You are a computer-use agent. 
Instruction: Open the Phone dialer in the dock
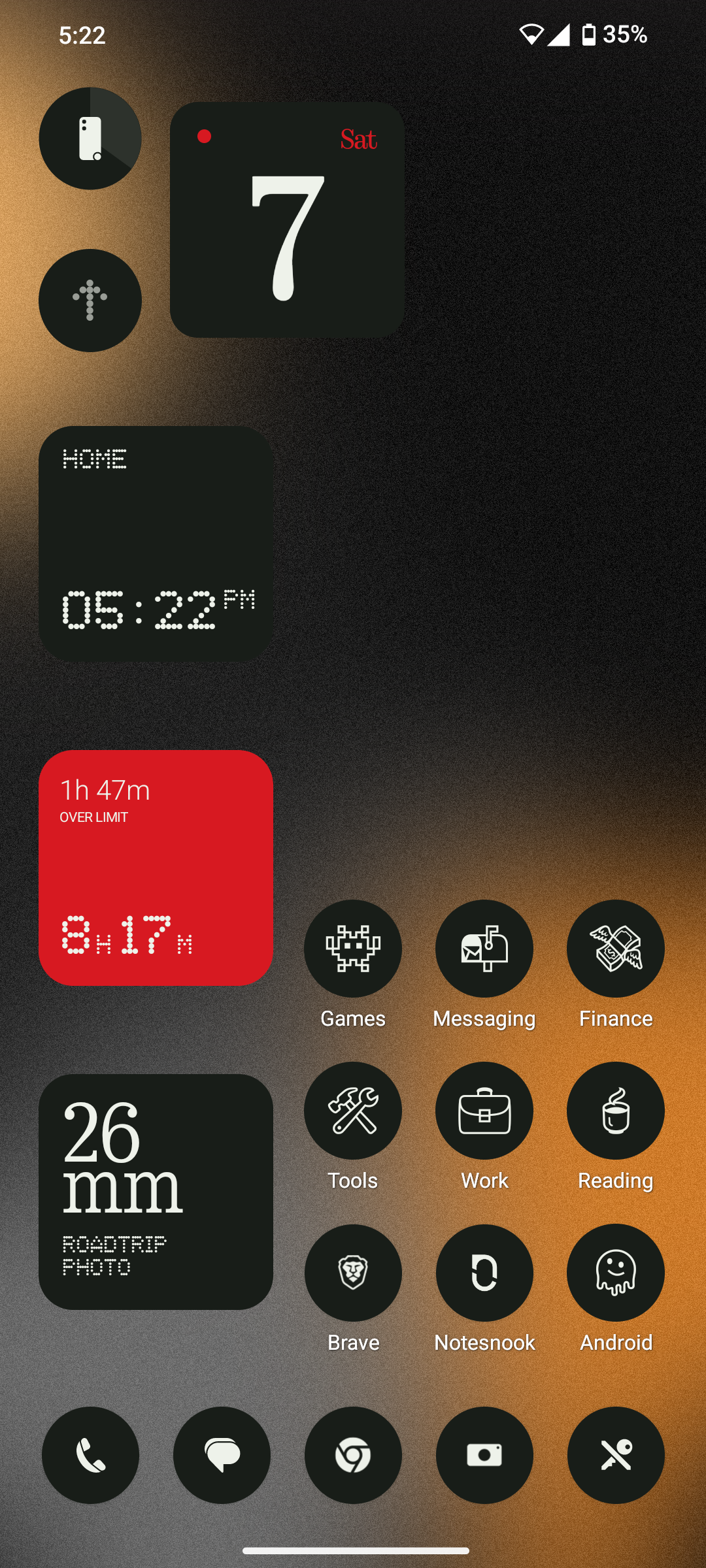click(90, 1455)
